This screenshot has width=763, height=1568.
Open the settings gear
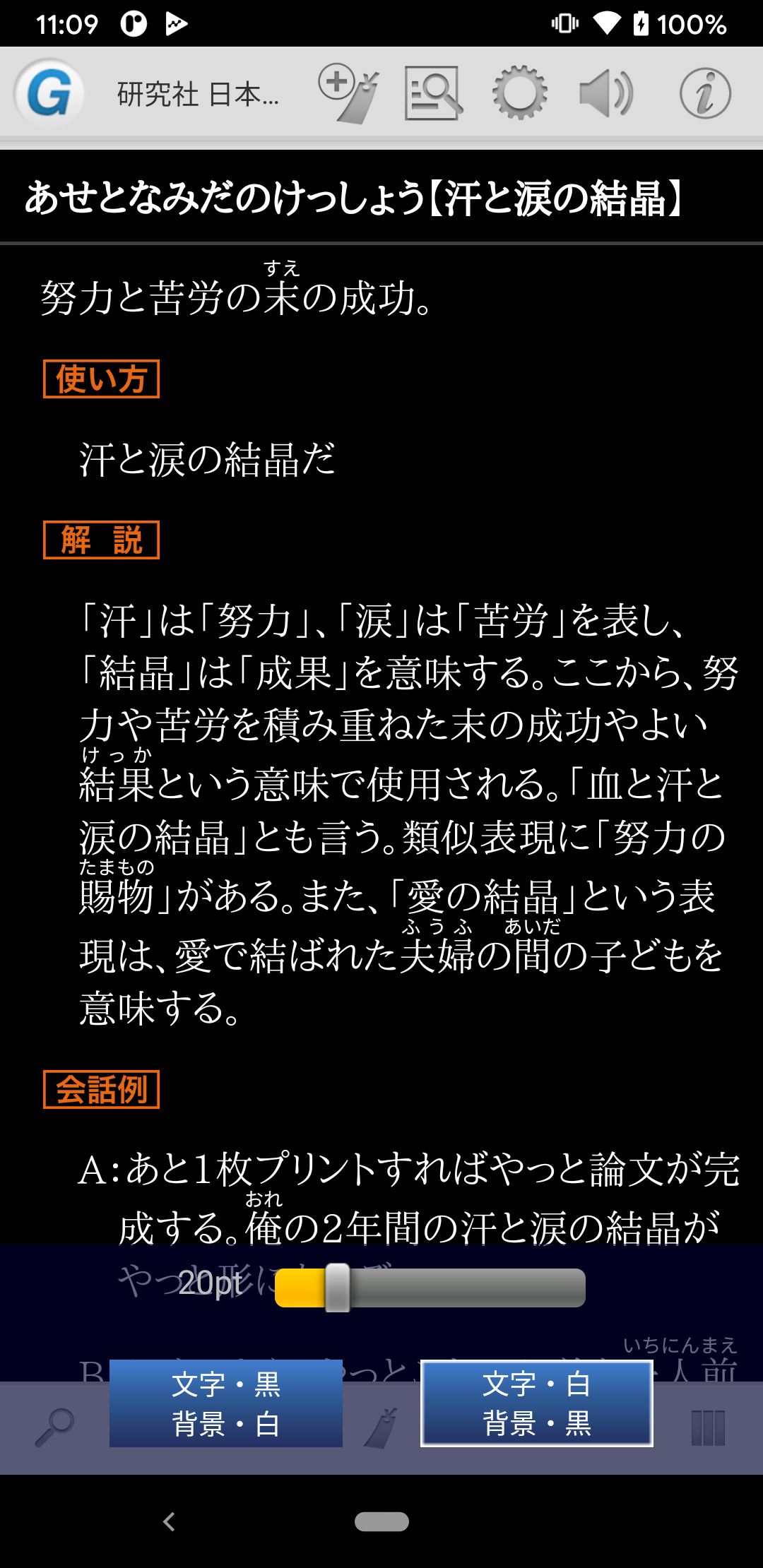pyautogui.click(x=519, y=93)
